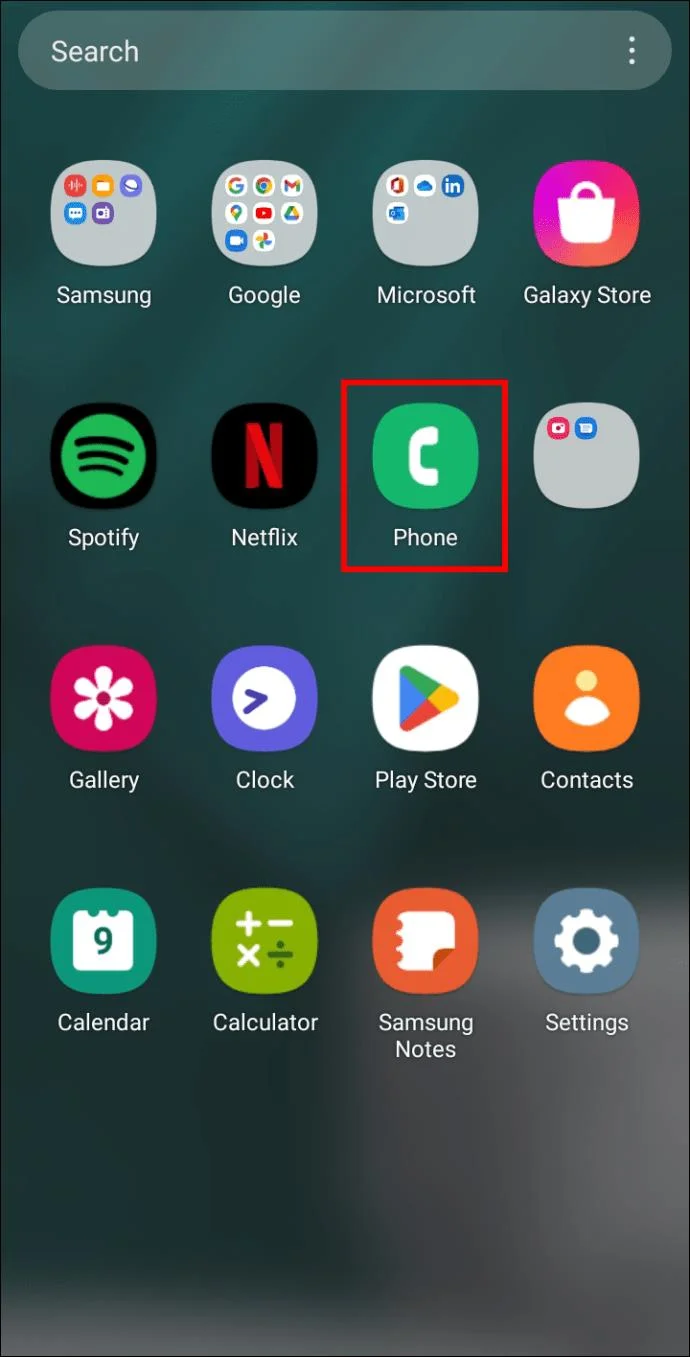Launch the Clock app
The height and width of the screenshot is (1357, 690).
(264, 698)
